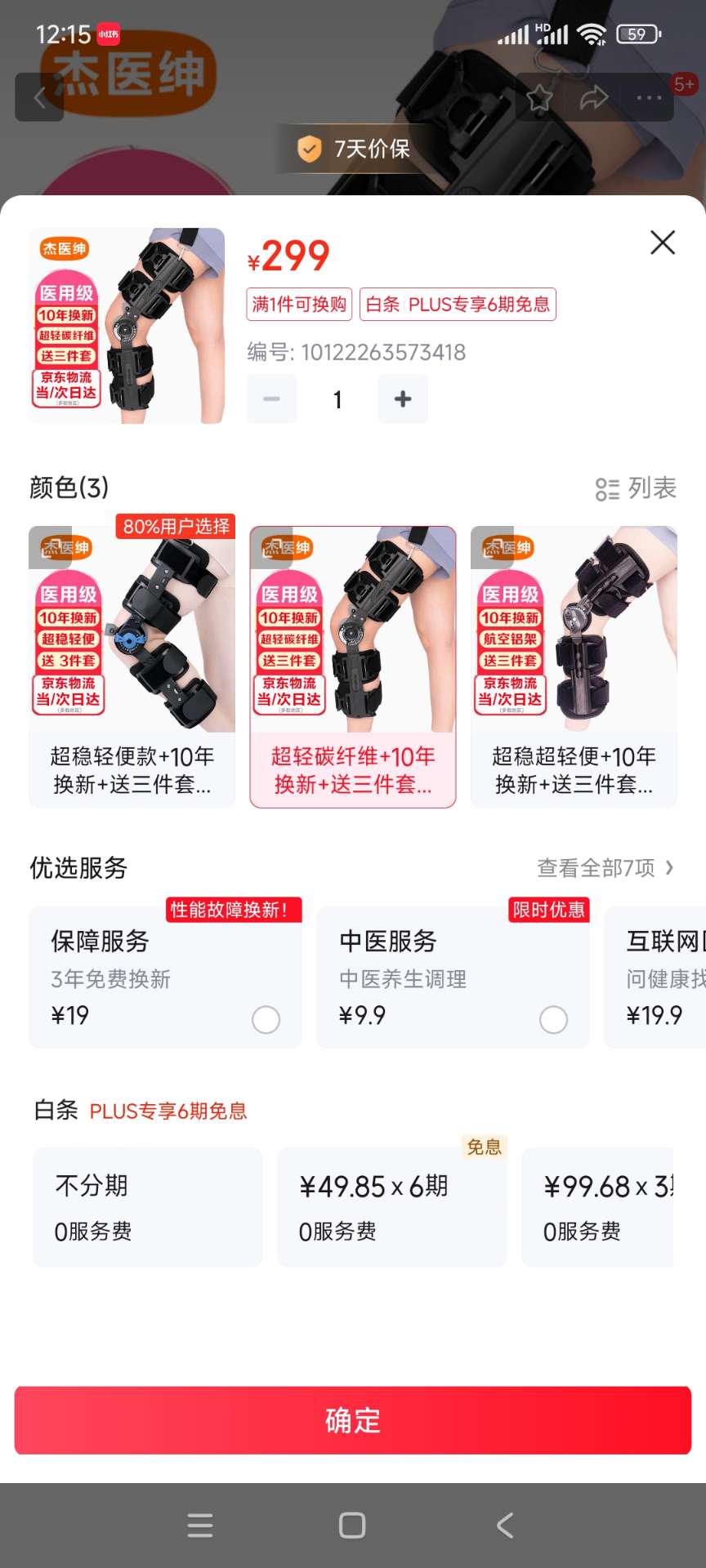The image size is (706, 1568).
Task: Select the 超稳轻便款+10年换新 color option
Action: pos(132,666)
